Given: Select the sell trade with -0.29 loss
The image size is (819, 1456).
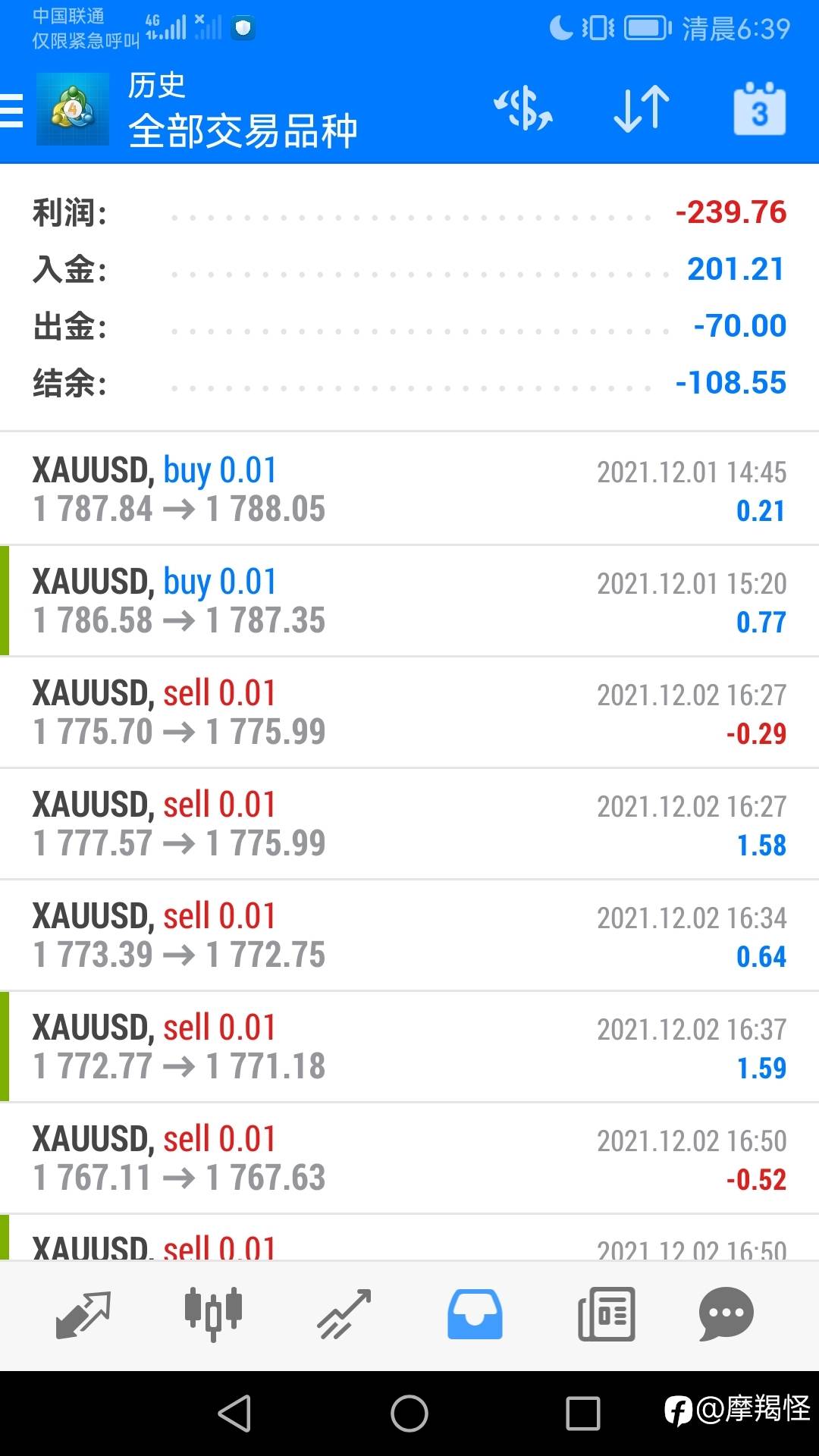Looking at the screenshot, I should (x=409, y=712).
